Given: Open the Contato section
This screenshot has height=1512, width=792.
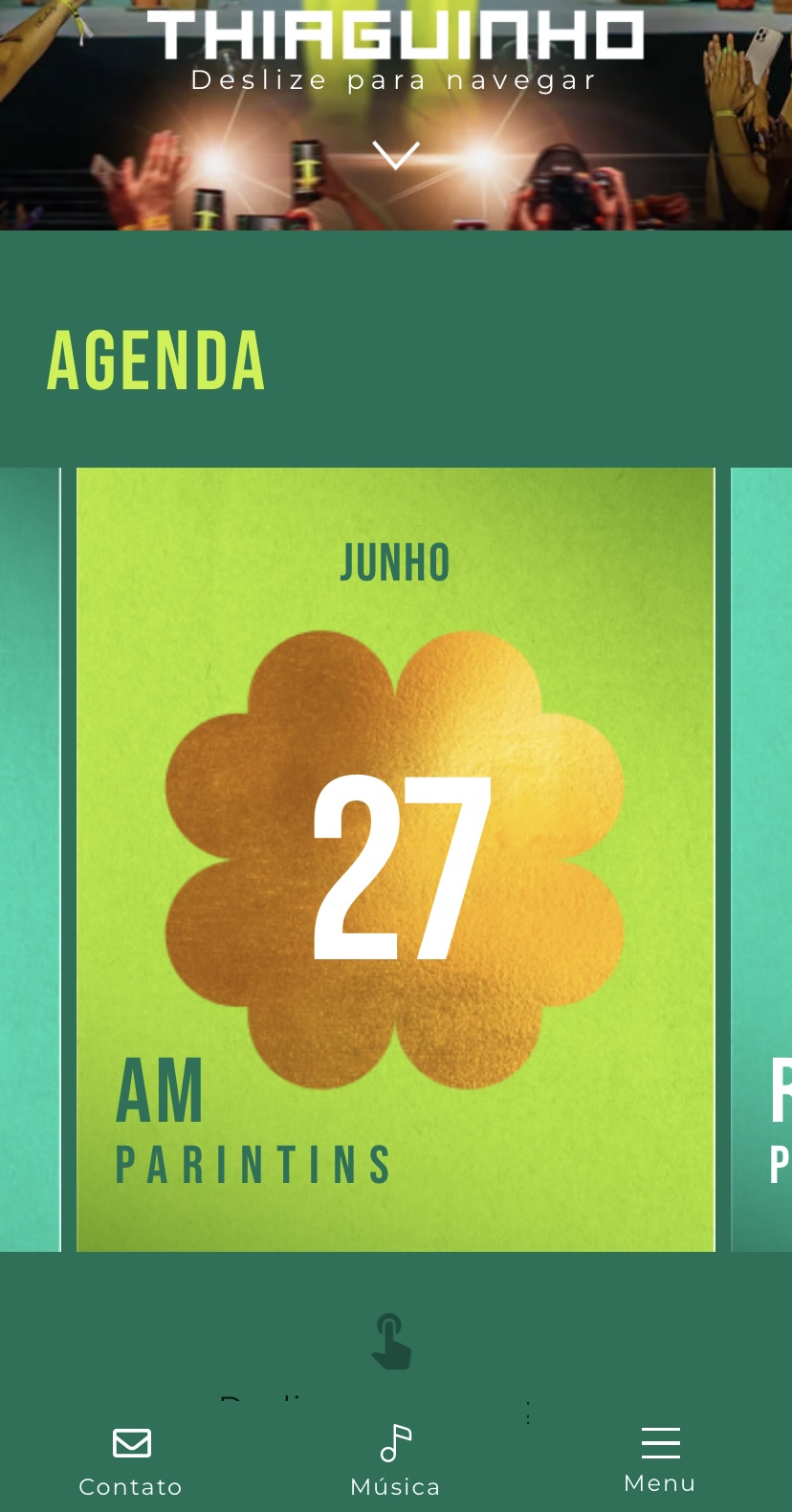Looking at the screenshot, I should [x=131, y=1460].
